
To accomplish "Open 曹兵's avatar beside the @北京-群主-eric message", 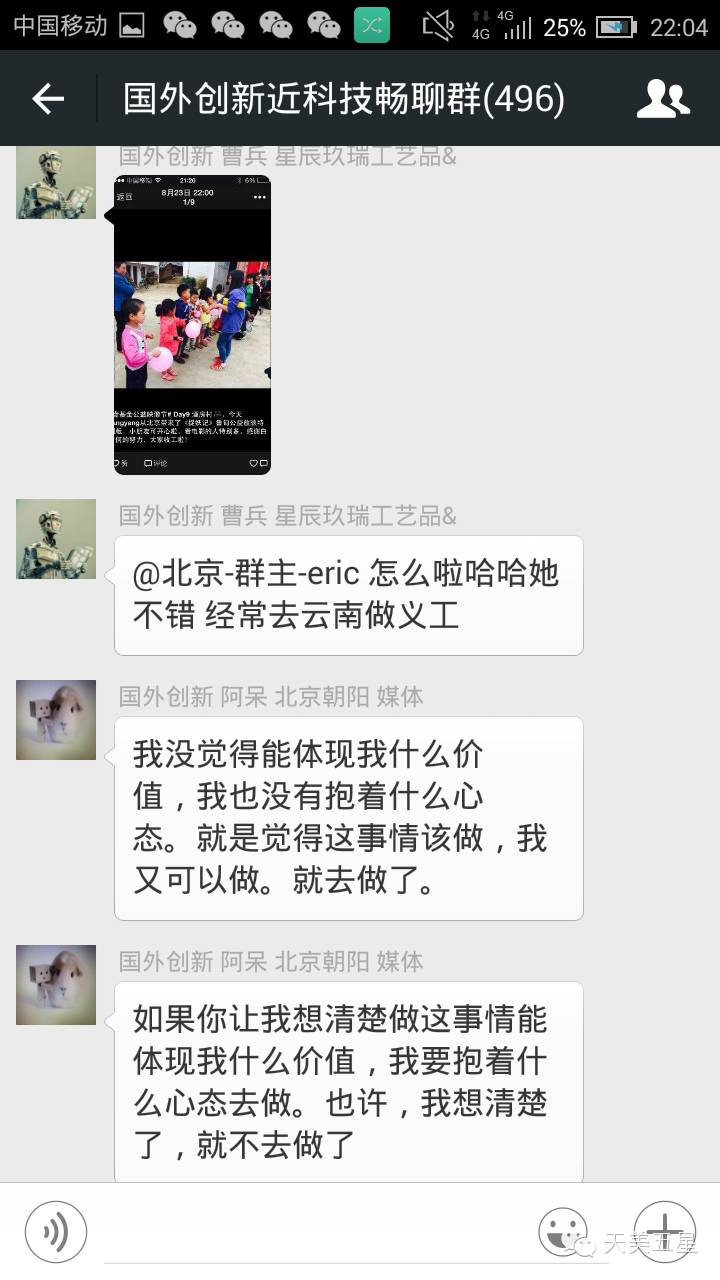I will point(56,539).
